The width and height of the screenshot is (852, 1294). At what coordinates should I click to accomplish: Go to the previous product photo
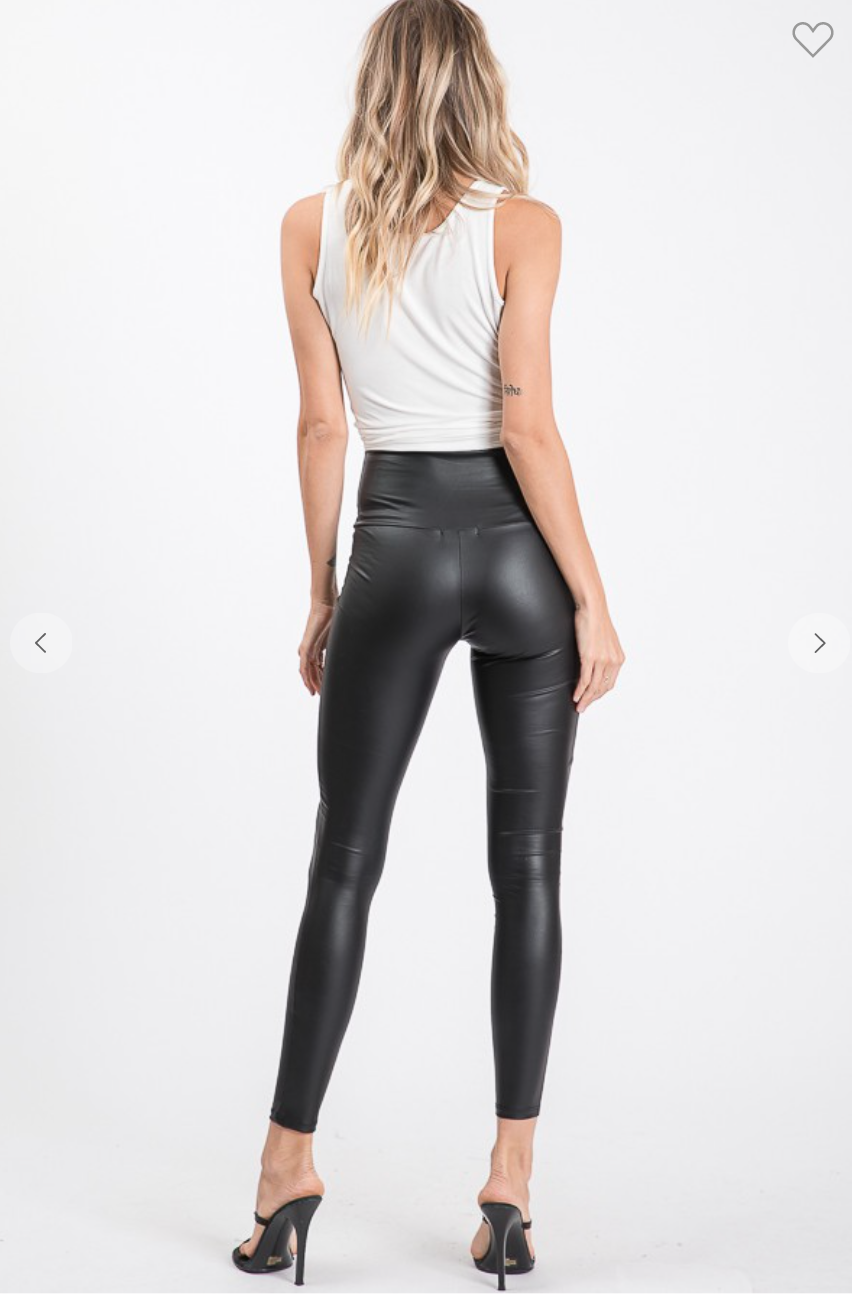pyautogui.click(x=41, y=643)
